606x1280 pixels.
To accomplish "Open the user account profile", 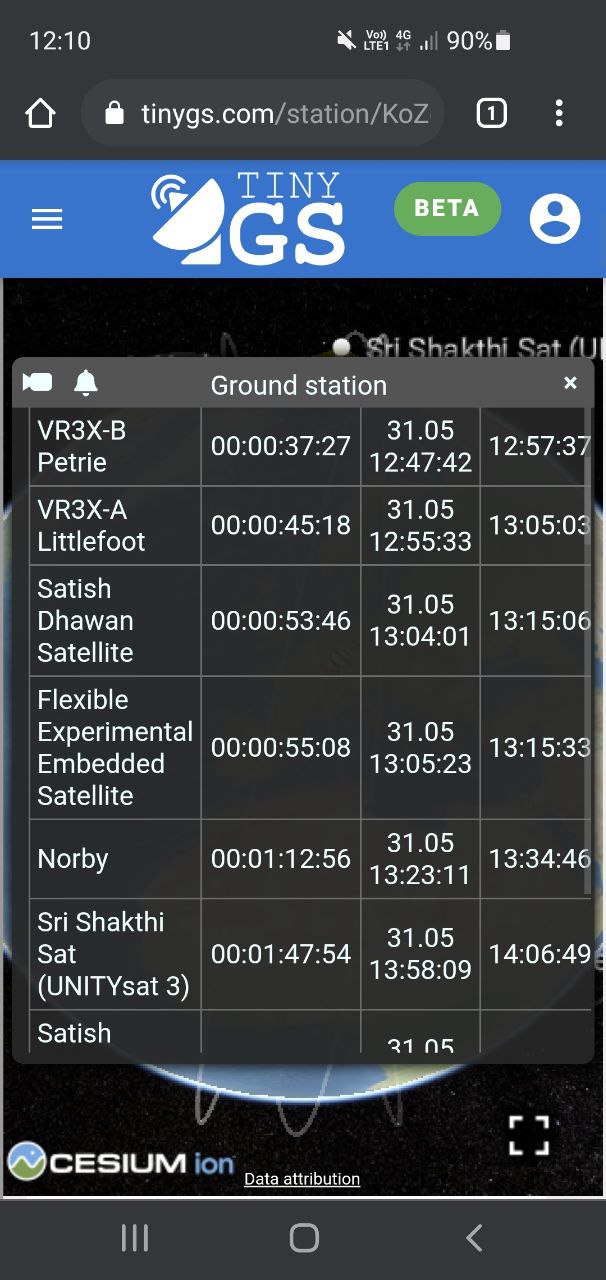I will [x=555, y=218].
